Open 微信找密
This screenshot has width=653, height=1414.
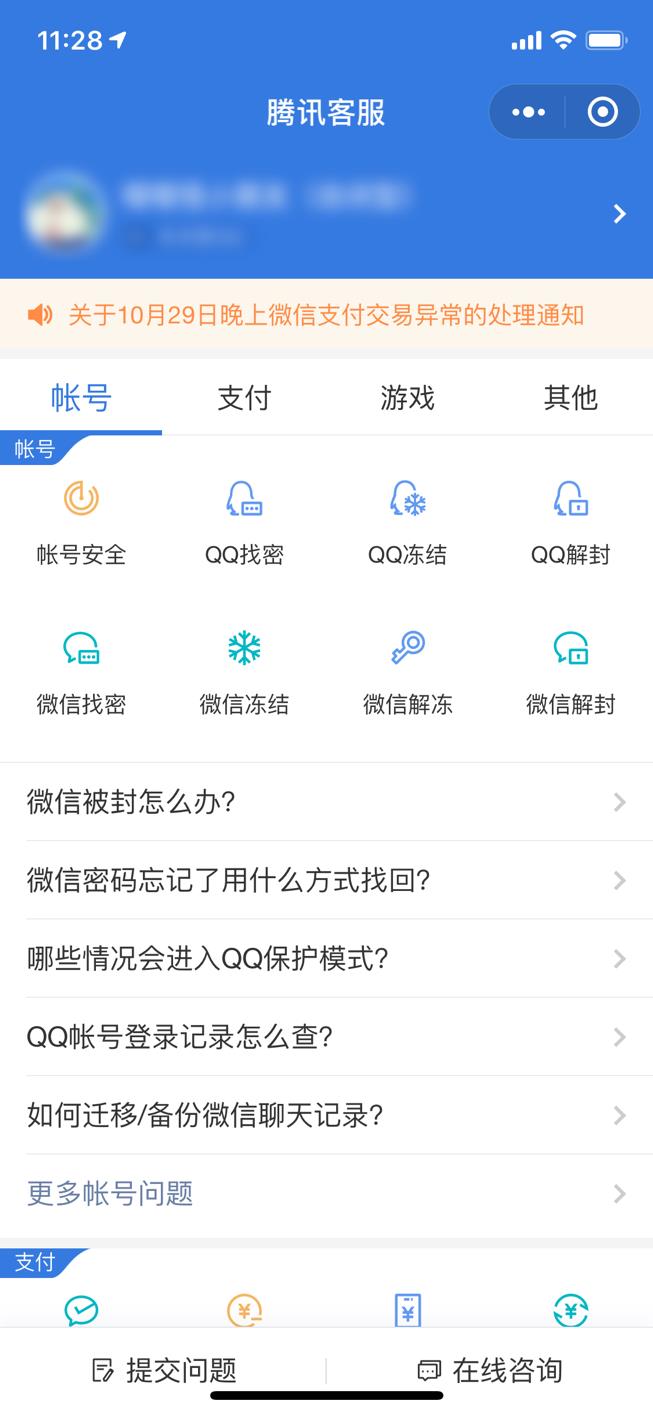(81, 672)
